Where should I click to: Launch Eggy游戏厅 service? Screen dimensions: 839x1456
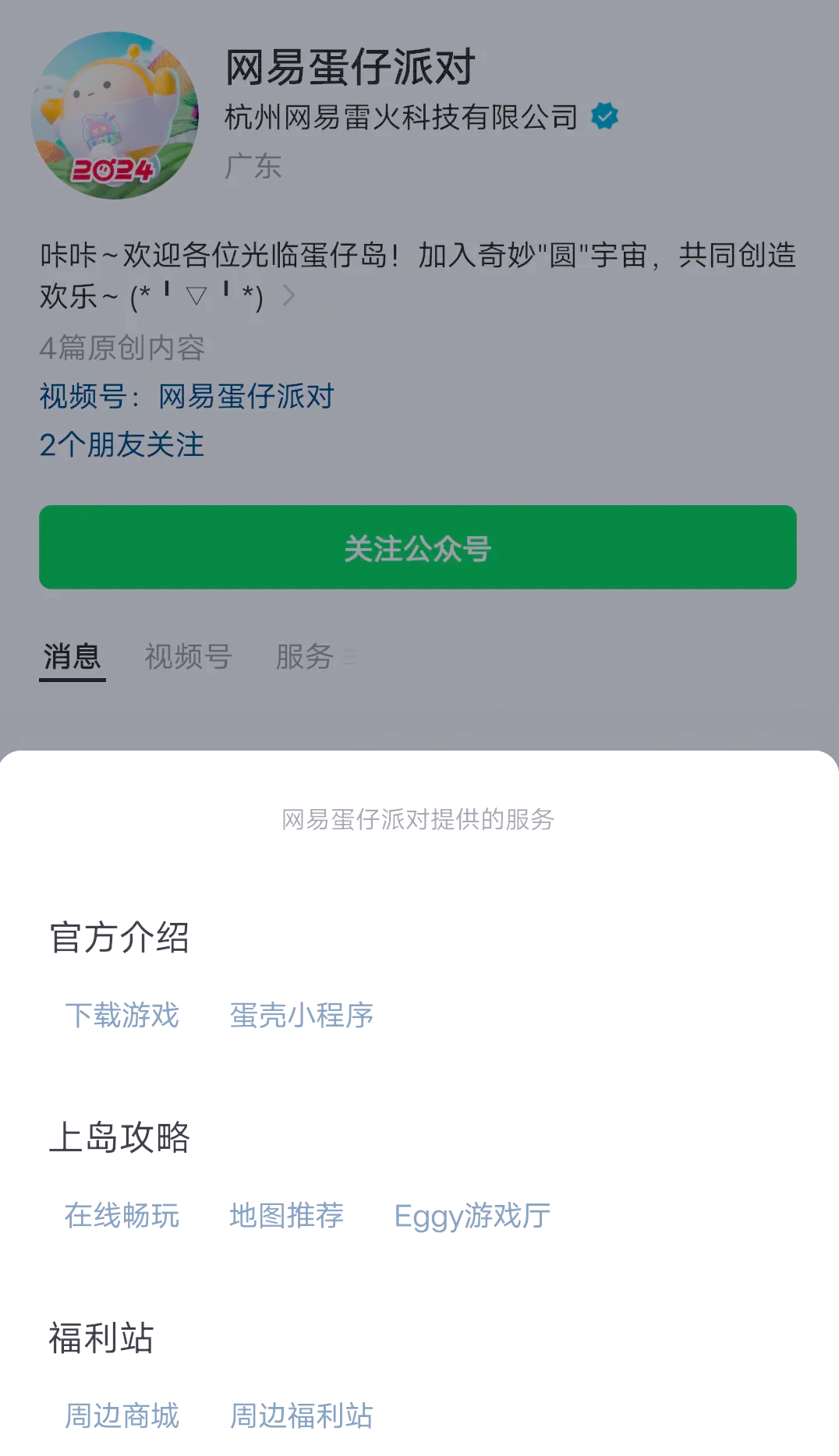[x=472, y=1215]
